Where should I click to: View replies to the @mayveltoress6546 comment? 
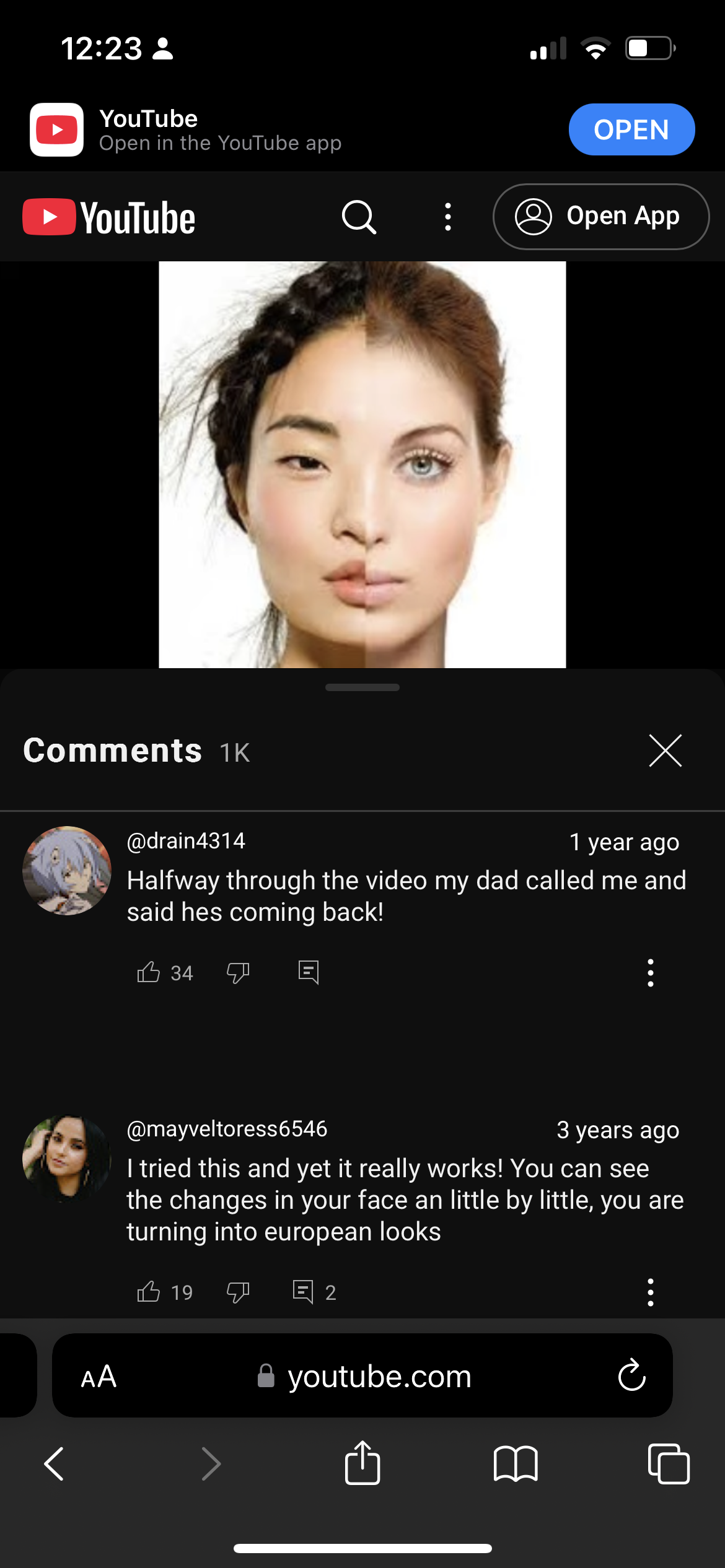313,1292
